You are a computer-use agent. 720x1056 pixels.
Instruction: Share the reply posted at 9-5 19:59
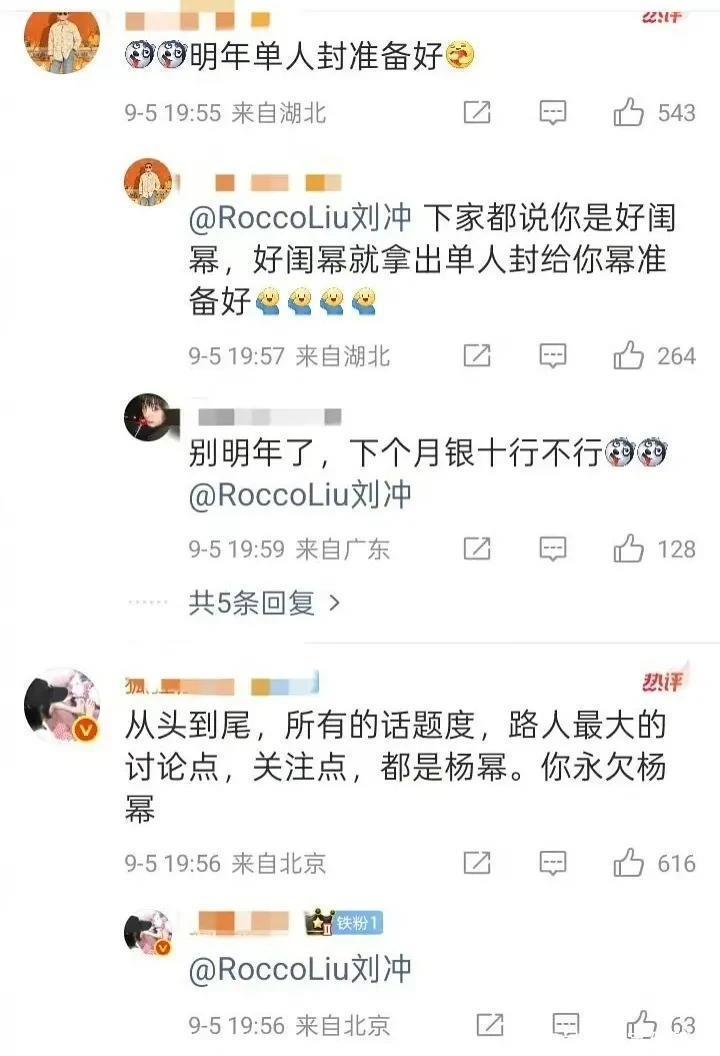pos(477,549)
